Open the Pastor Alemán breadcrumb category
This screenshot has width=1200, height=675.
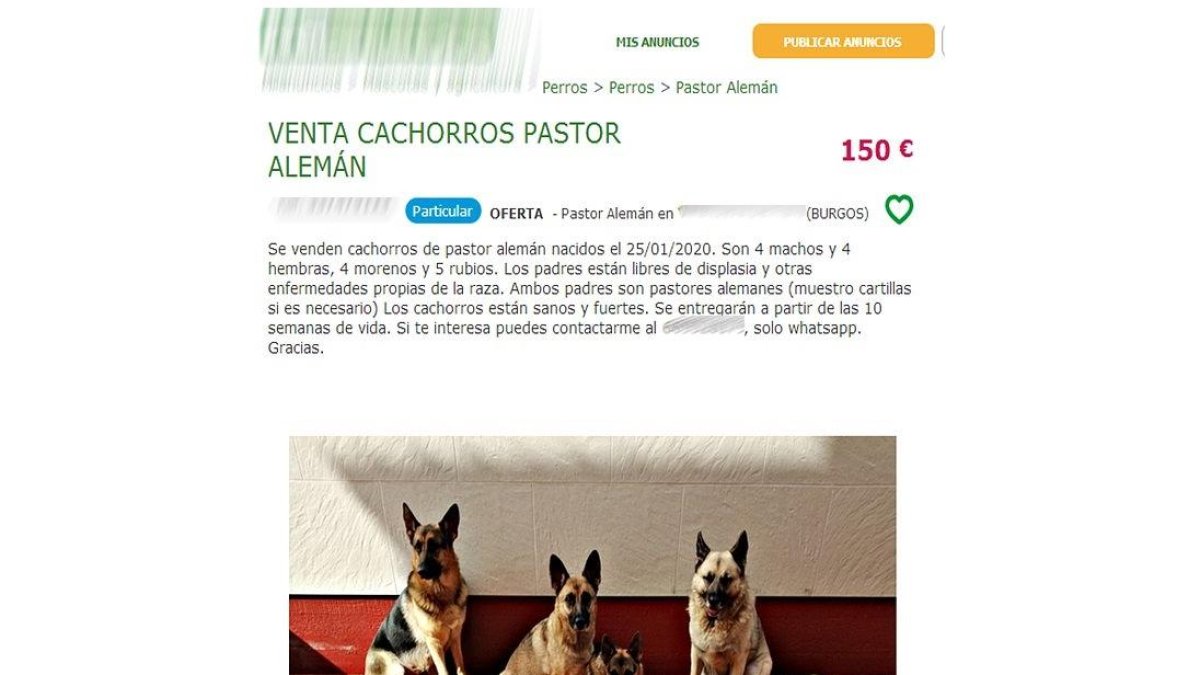tap(726, 87)
